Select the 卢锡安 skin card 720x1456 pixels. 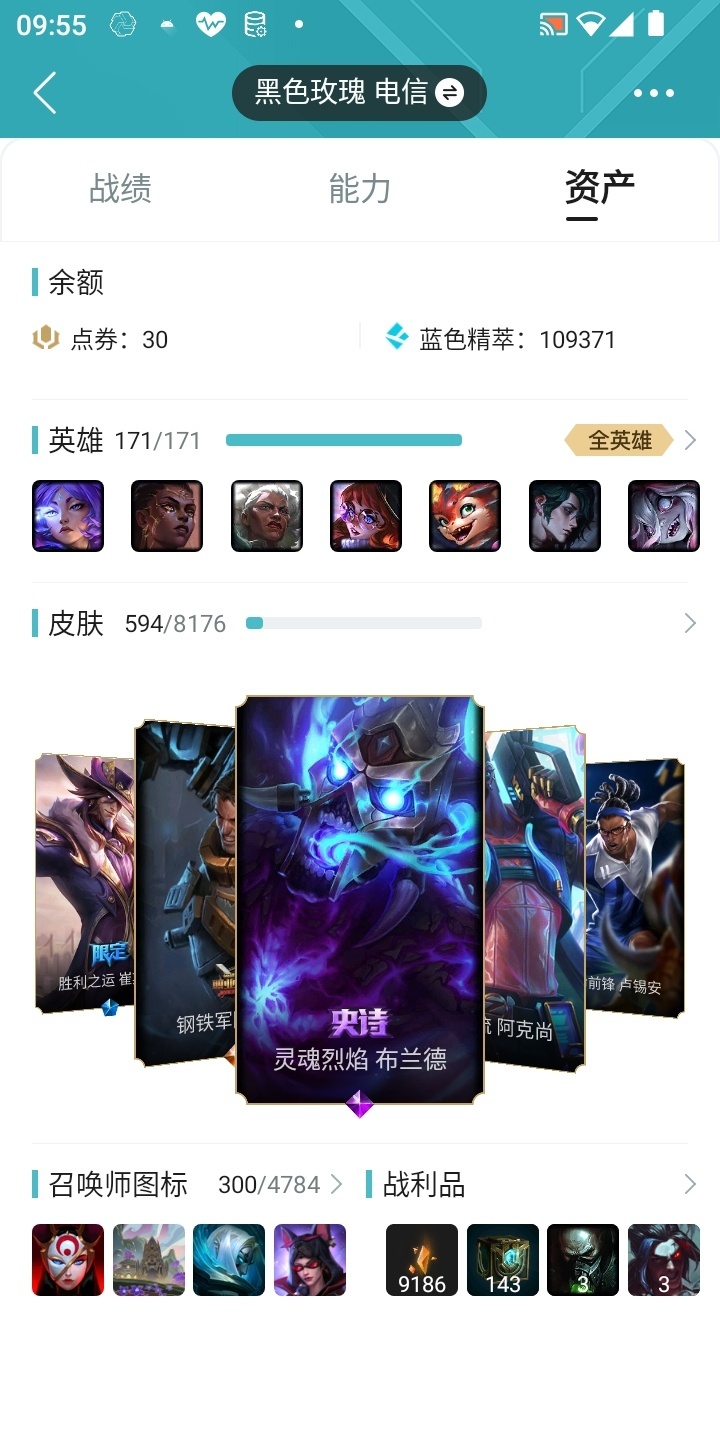635,888
